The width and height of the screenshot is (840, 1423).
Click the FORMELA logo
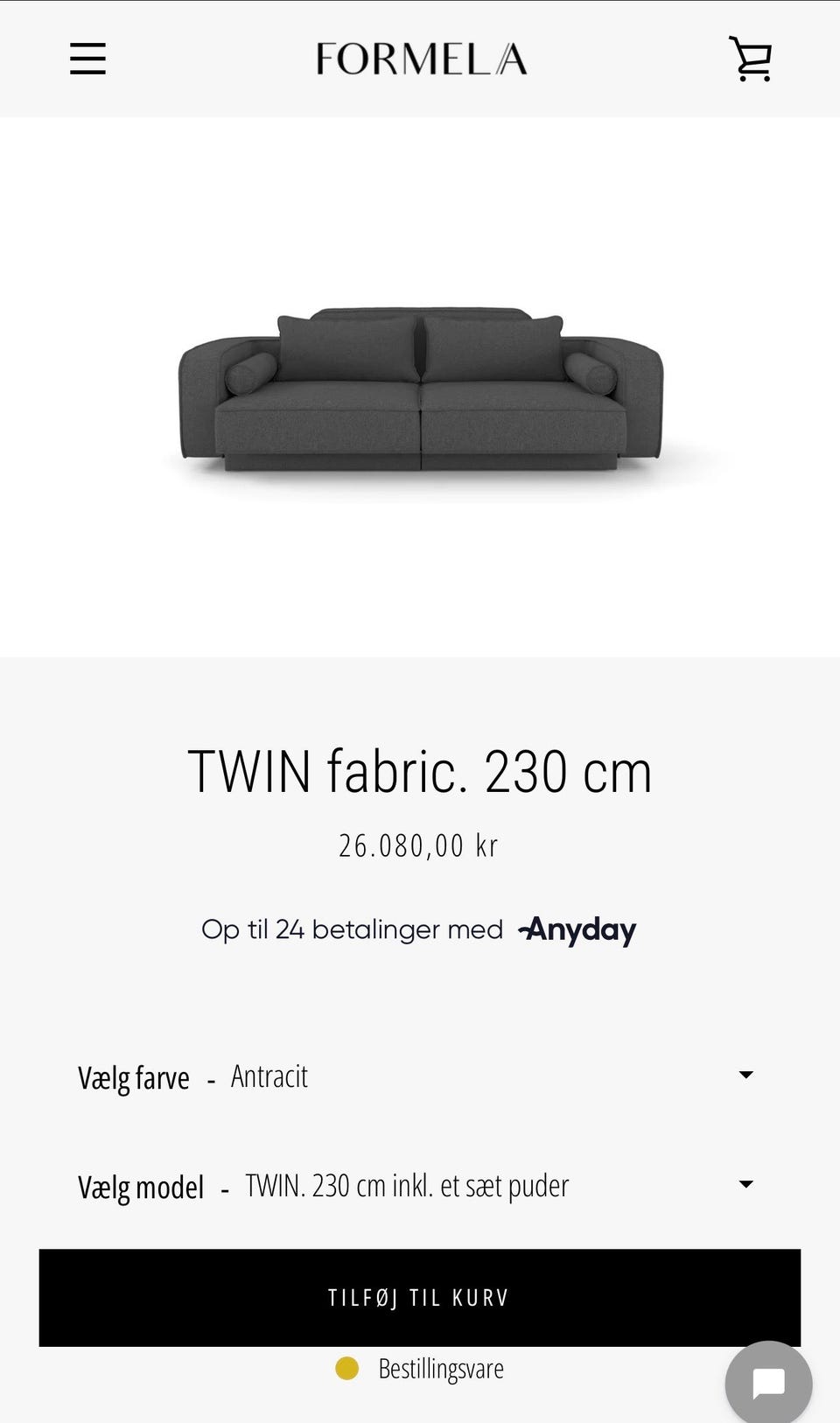(420, 60)
